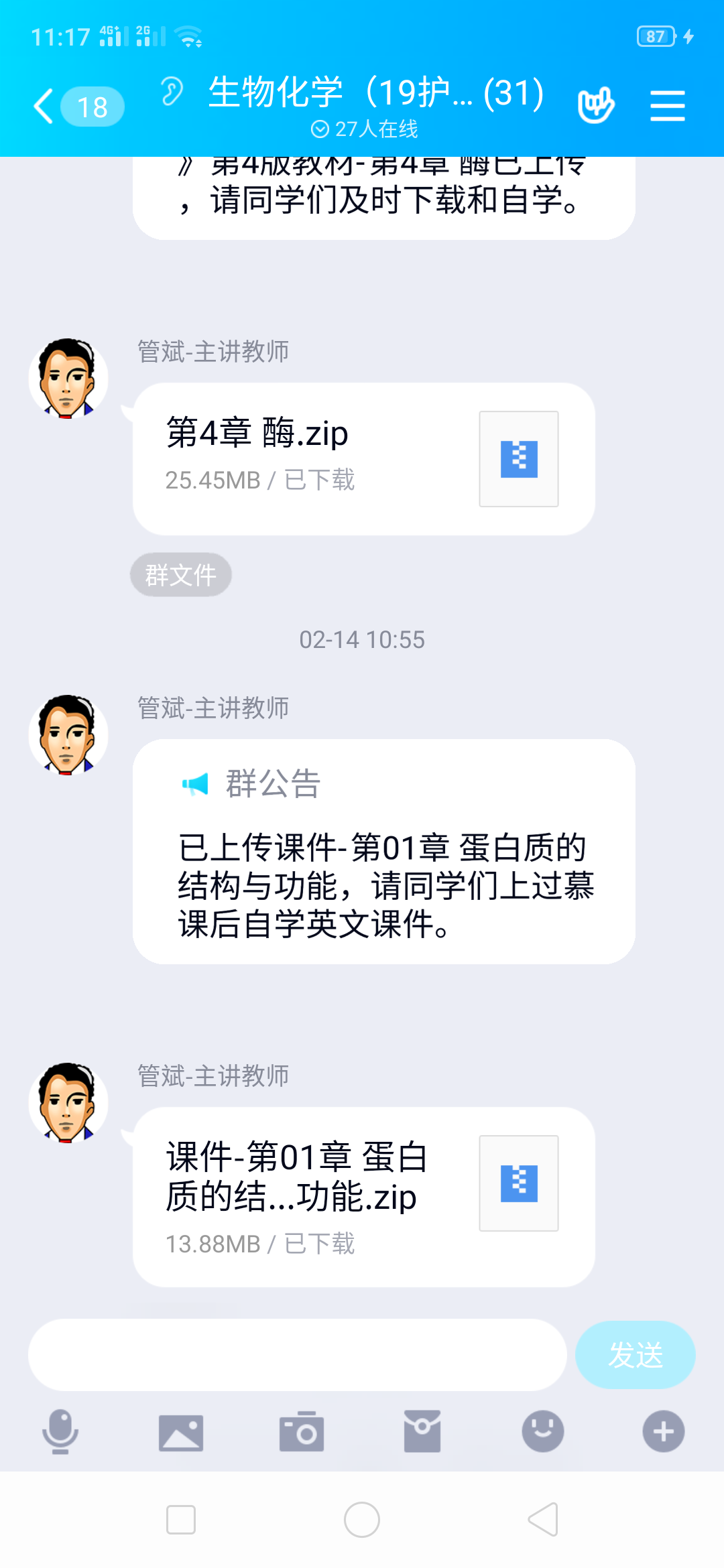724x1568 pixels.
Task: Tap the ear icon beside group title
Action: pos(172,92)
